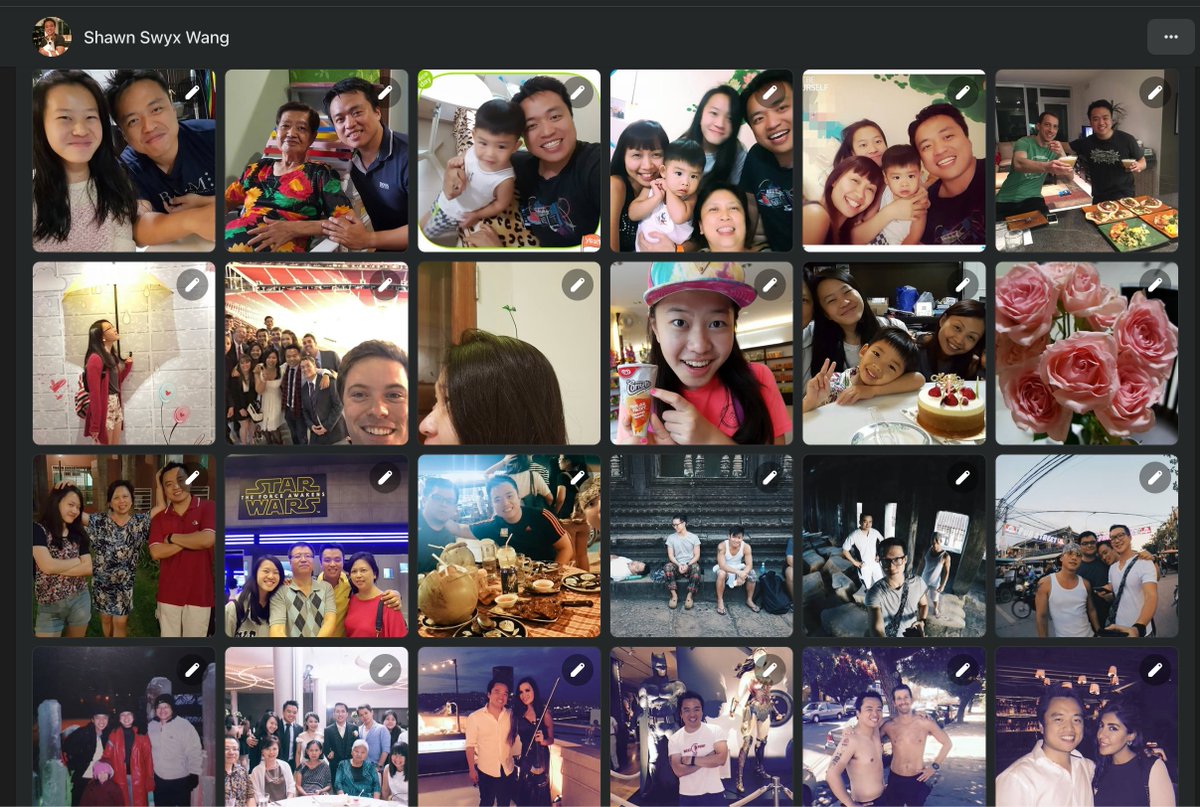Edit the photo with the strawberry birthday cake
This screenshot has width=1200, height=807.
pos(962,285)
